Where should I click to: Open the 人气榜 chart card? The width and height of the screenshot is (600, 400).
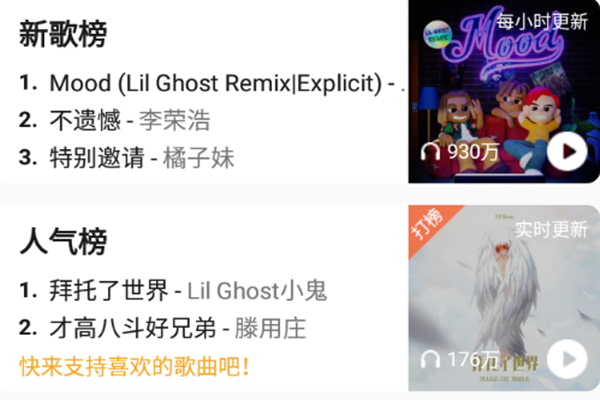(x=63, y=241)
